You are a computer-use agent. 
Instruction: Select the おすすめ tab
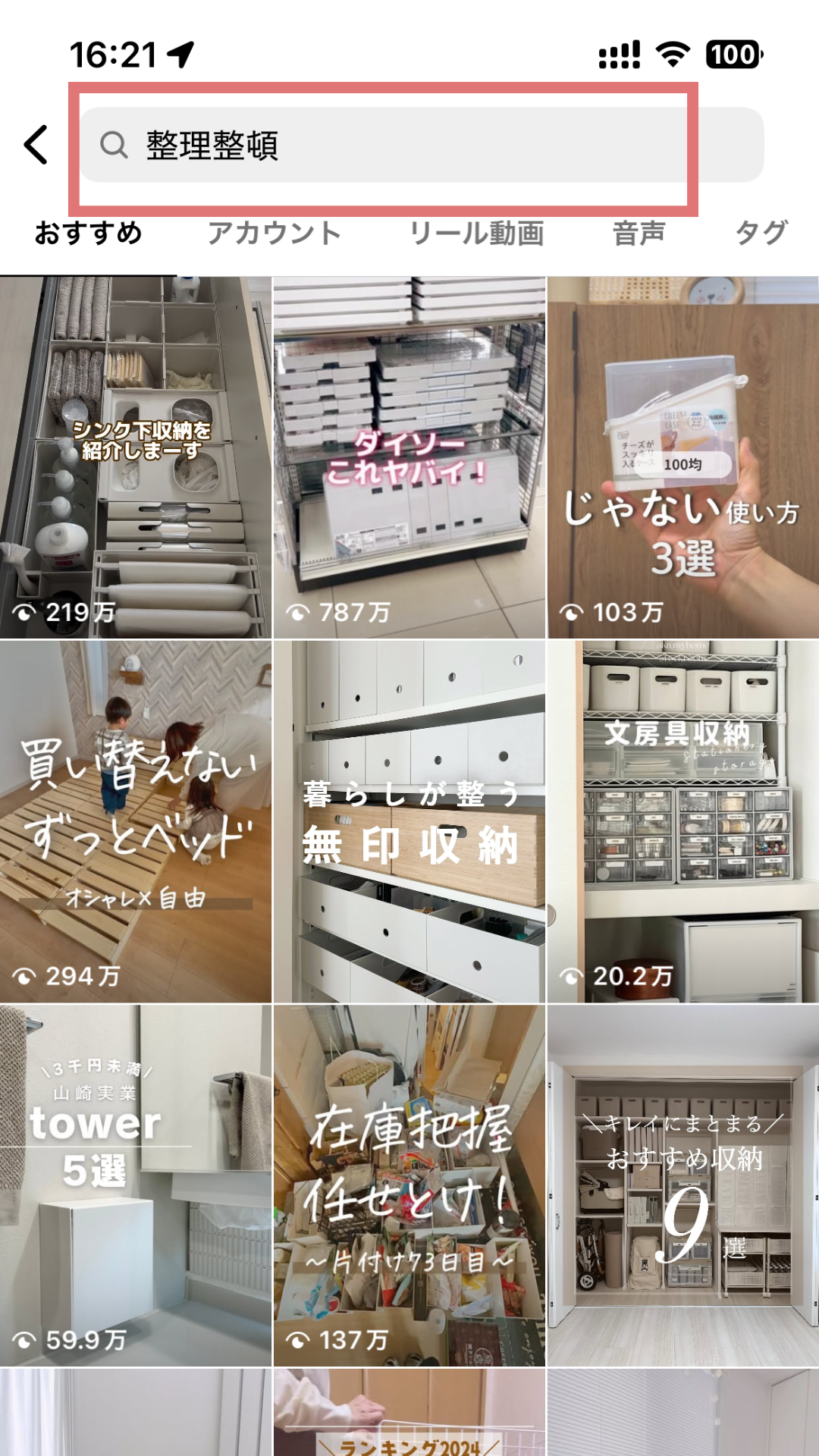89,233
